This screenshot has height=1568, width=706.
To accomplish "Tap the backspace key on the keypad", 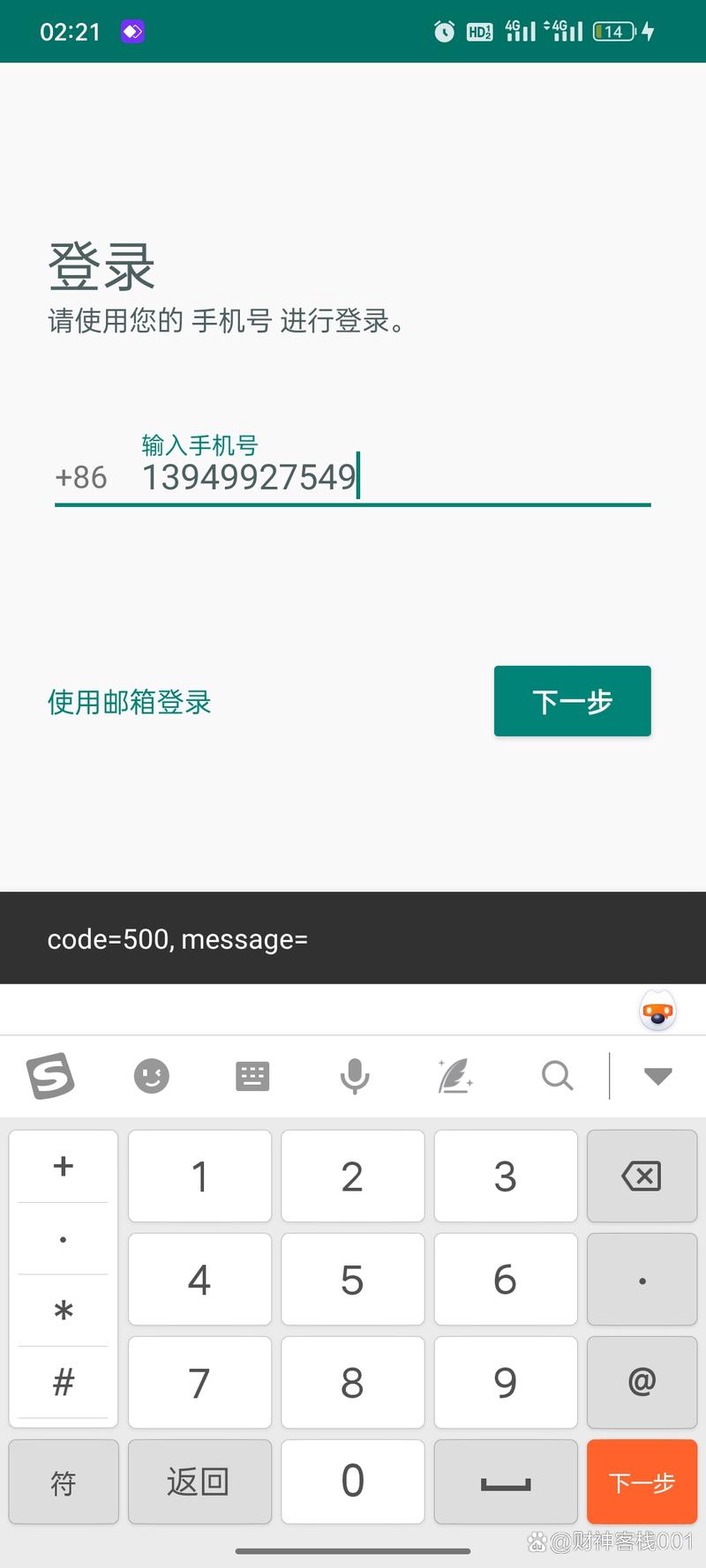I will click(x=642, y=1176).
